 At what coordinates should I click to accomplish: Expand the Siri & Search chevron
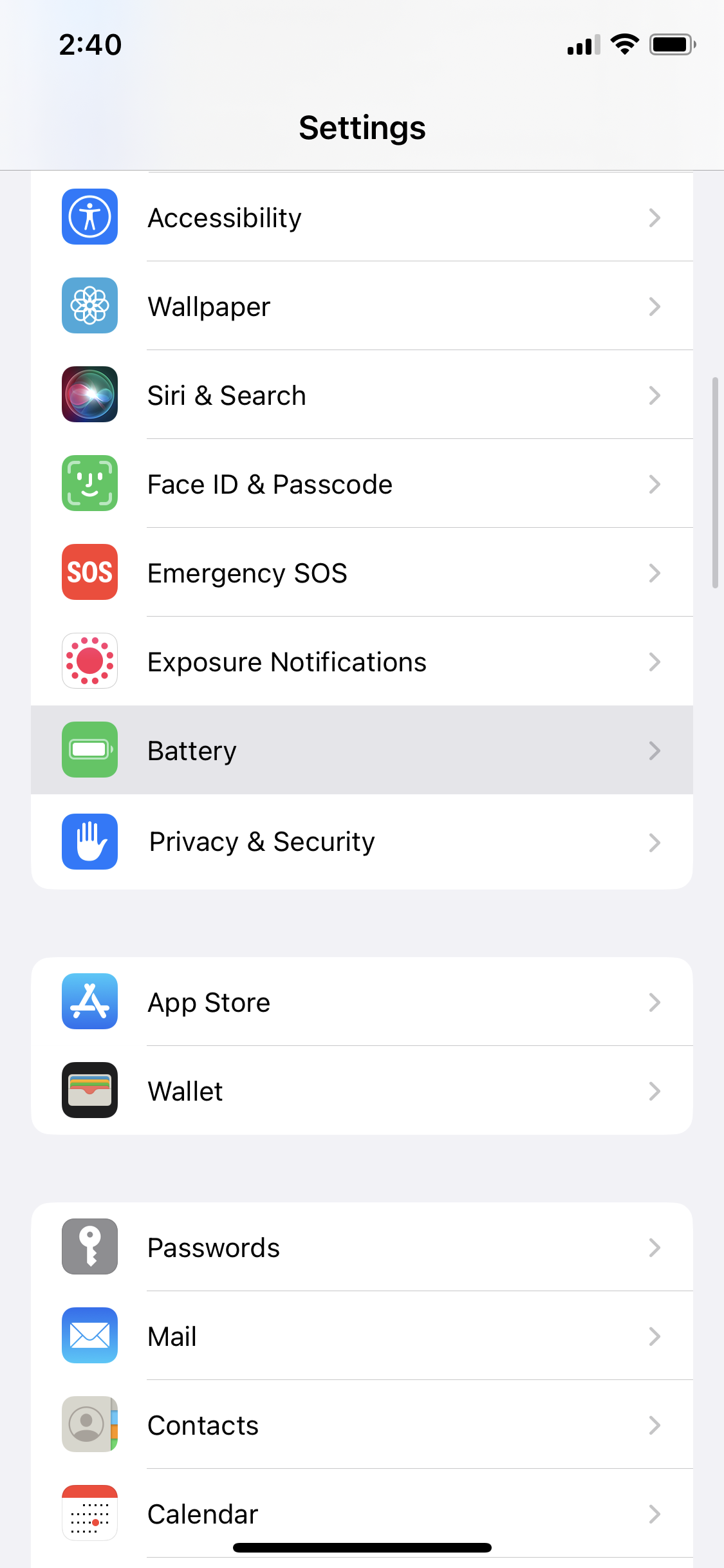pyautogui.click(x=655, y=395)
